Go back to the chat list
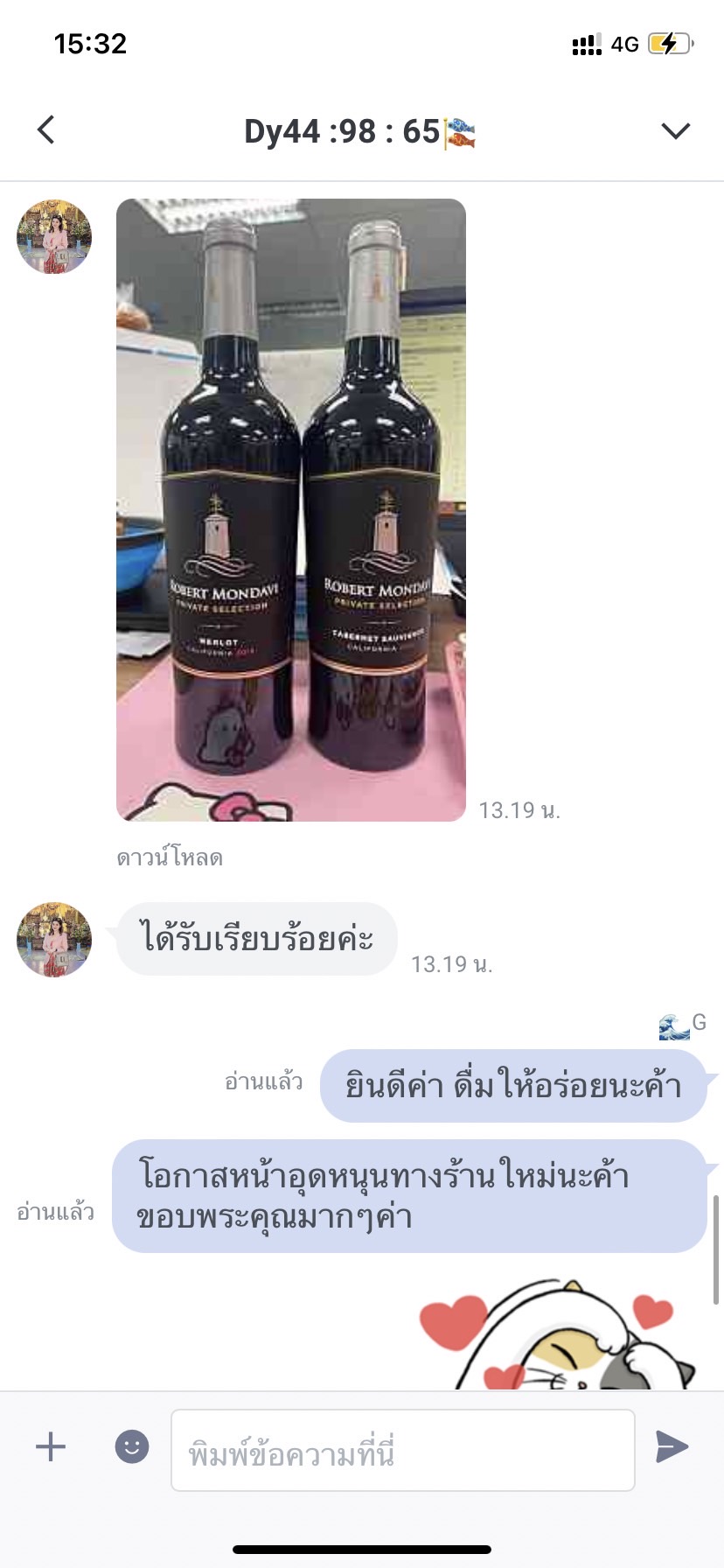The width and height of the screenshot is (724, 1568). 46,129
